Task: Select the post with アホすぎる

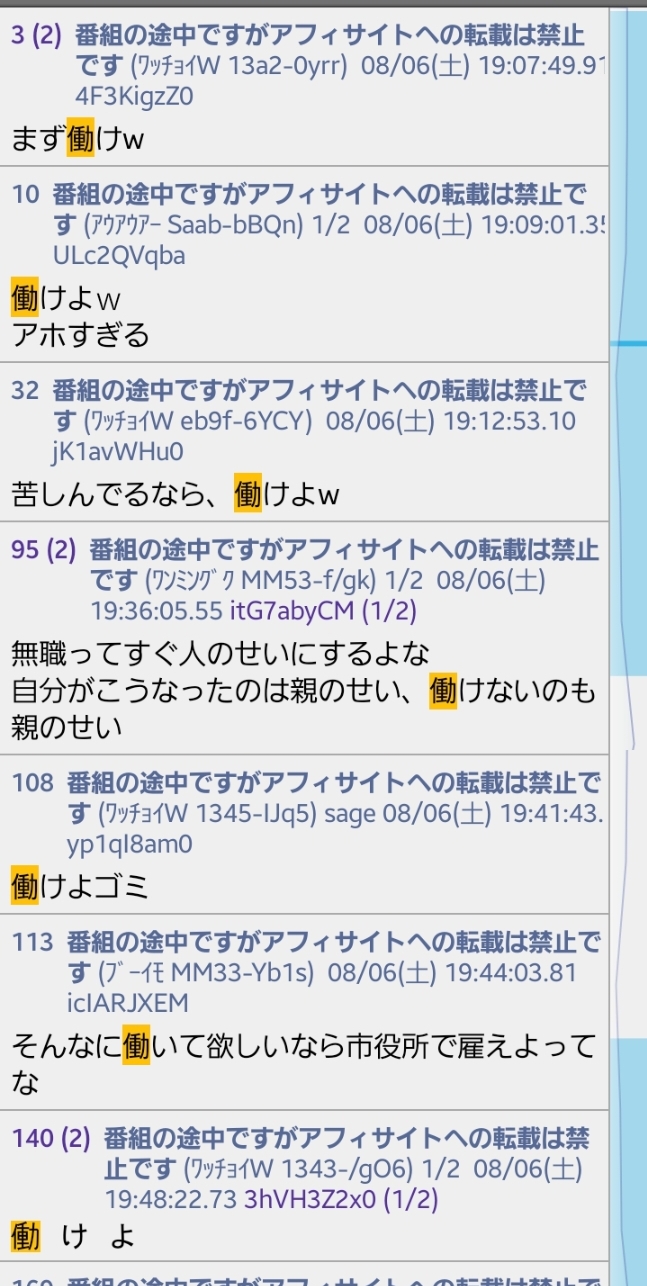Action: point(80,334)
